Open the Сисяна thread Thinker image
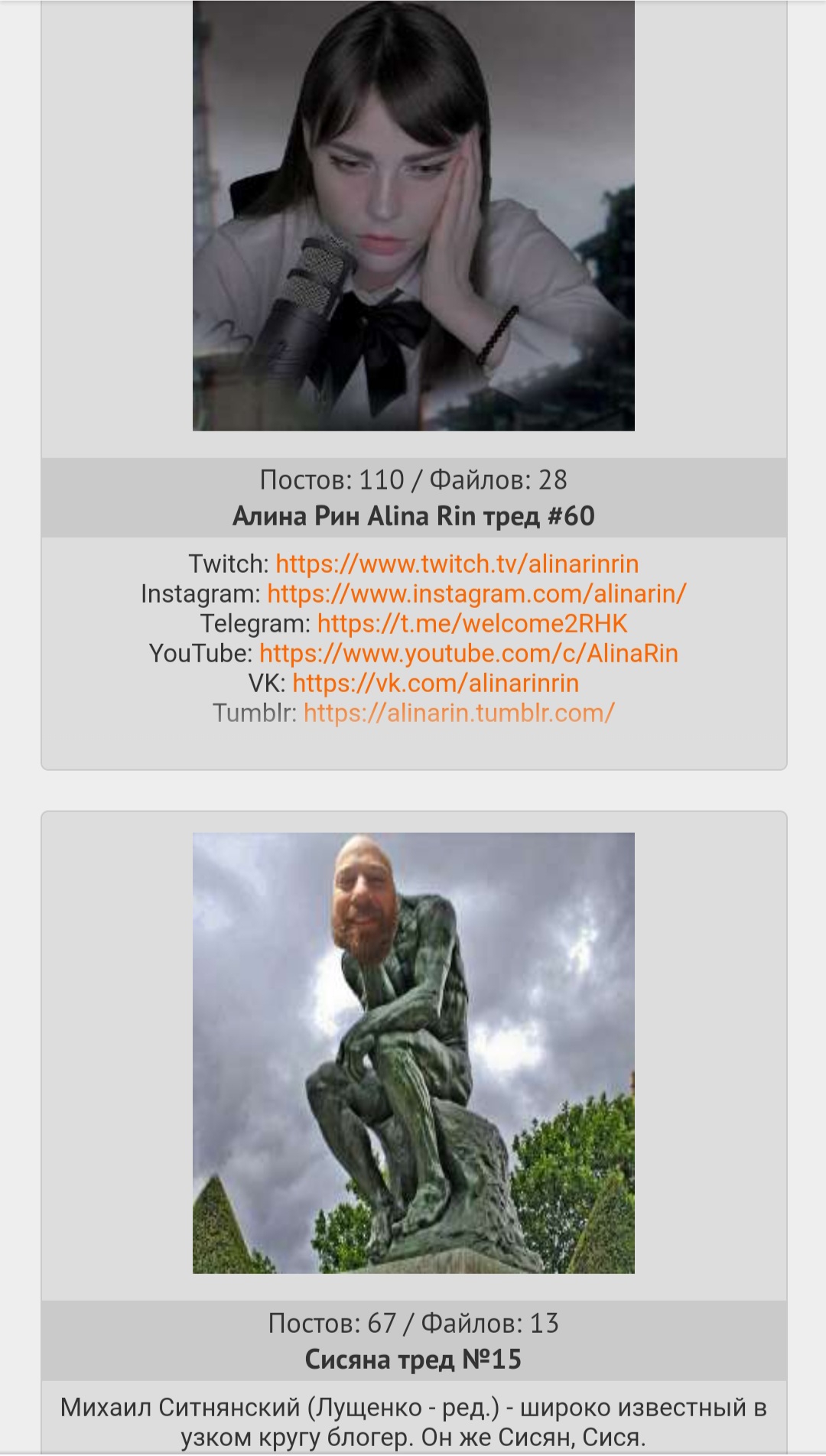 pyautogui.click(x=413, y=1052)
